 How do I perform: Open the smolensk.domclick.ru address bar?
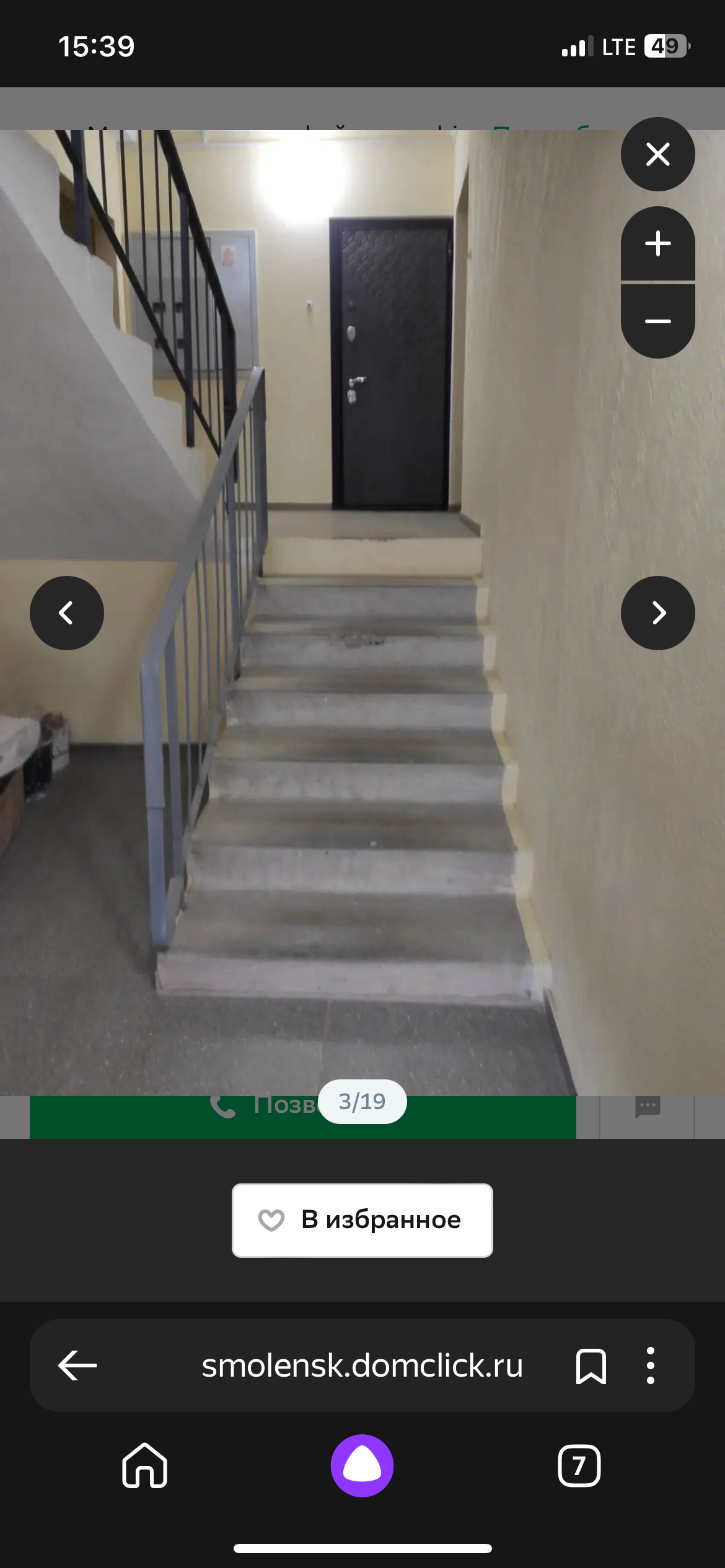(362, 1365)
